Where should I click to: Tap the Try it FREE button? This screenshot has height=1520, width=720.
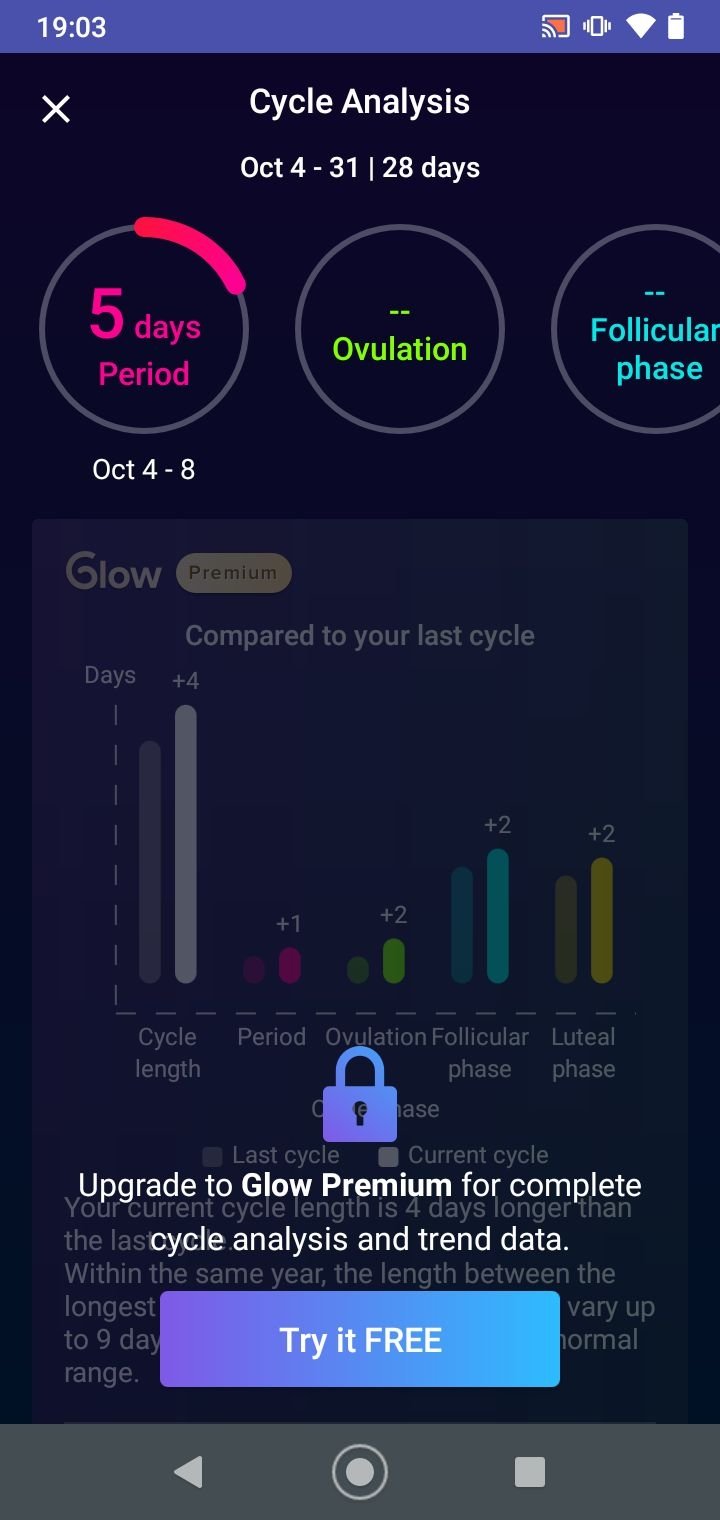coord(360,1339)
